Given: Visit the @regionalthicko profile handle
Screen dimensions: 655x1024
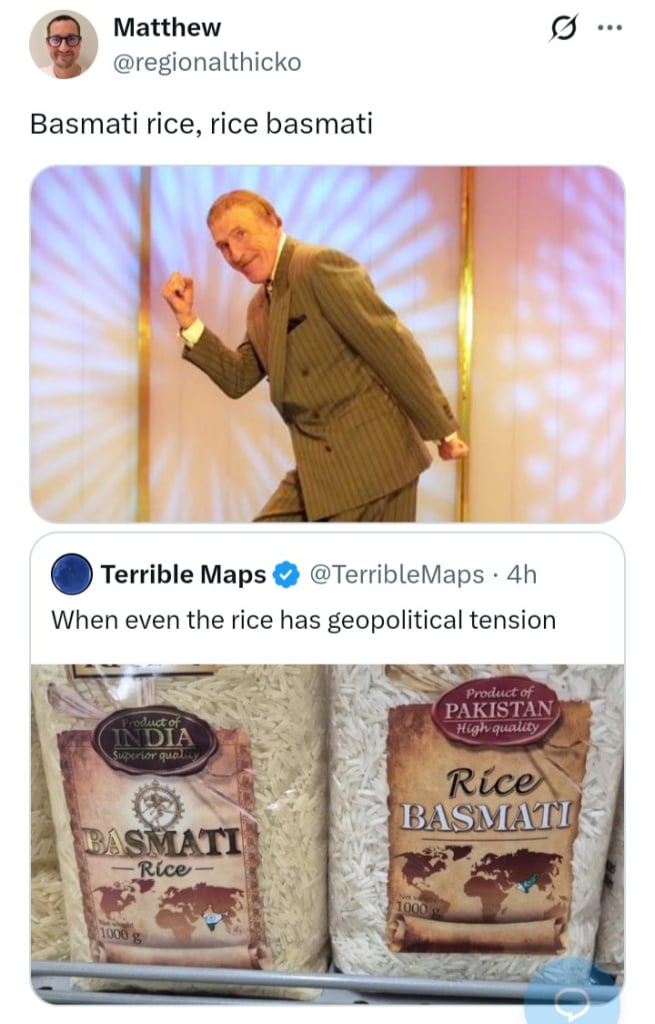Looking at the screenshot, I should (x=207, y=62).
